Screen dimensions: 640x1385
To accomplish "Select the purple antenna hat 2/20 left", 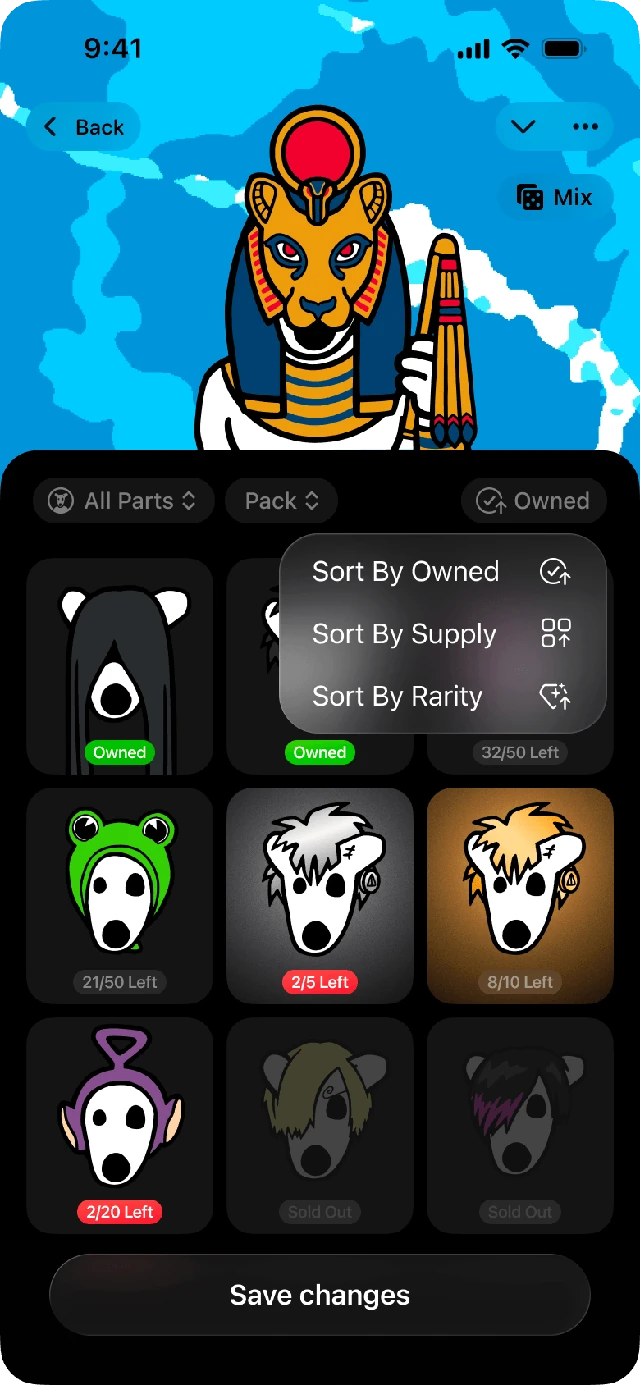I will pos(120,1126).
